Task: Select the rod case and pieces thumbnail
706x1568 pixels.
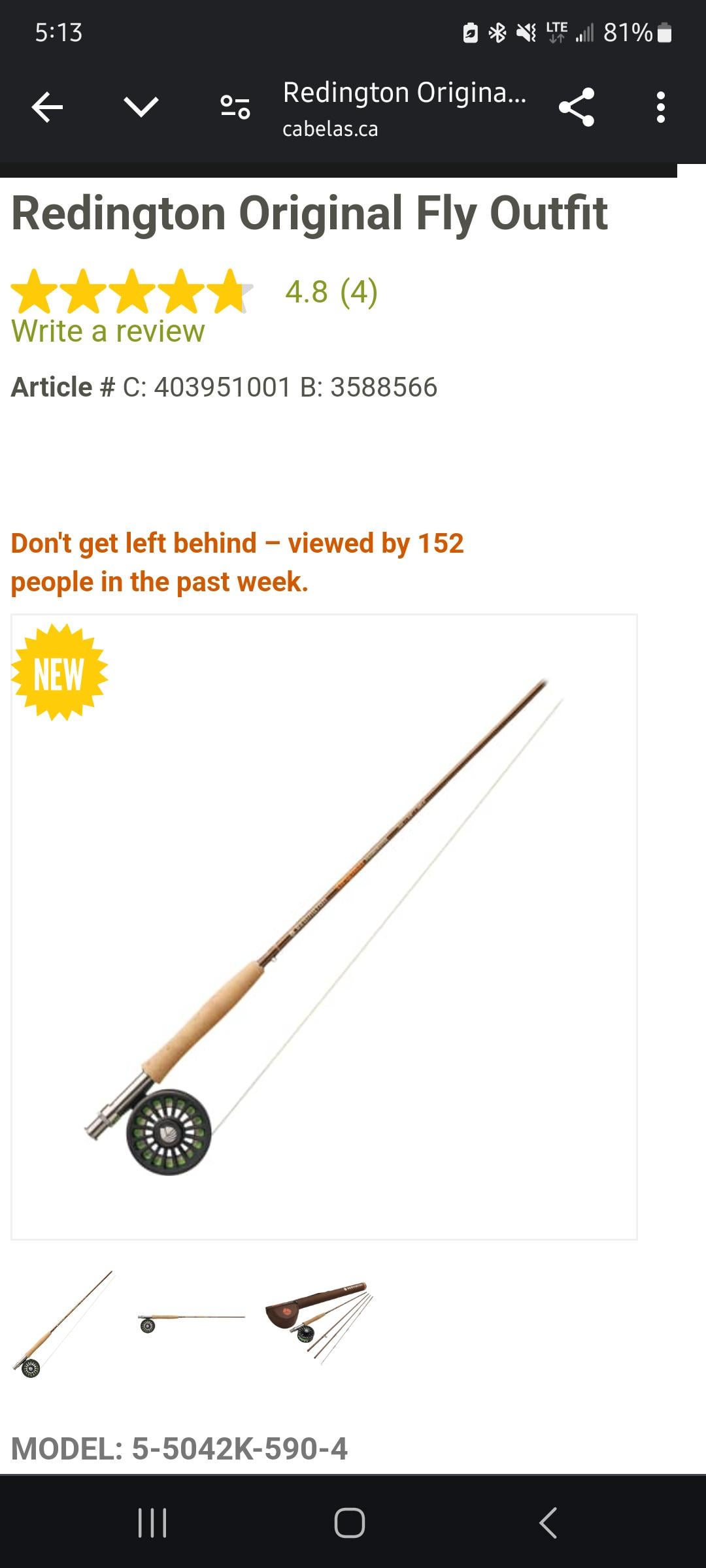Action: (320, 1322)
